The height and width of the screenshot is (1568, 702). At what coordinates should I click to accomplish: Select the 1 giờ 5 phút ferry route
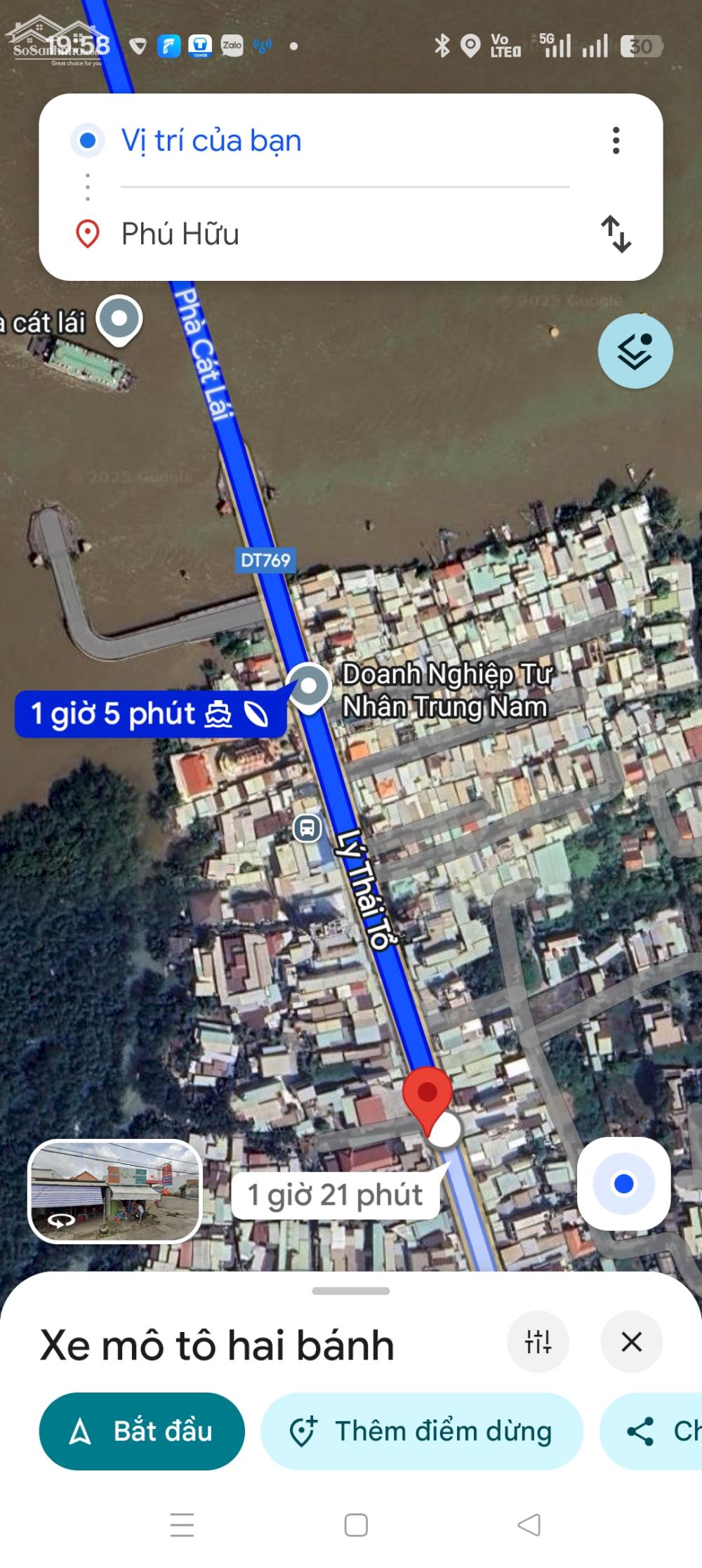(x=150, y=714)
